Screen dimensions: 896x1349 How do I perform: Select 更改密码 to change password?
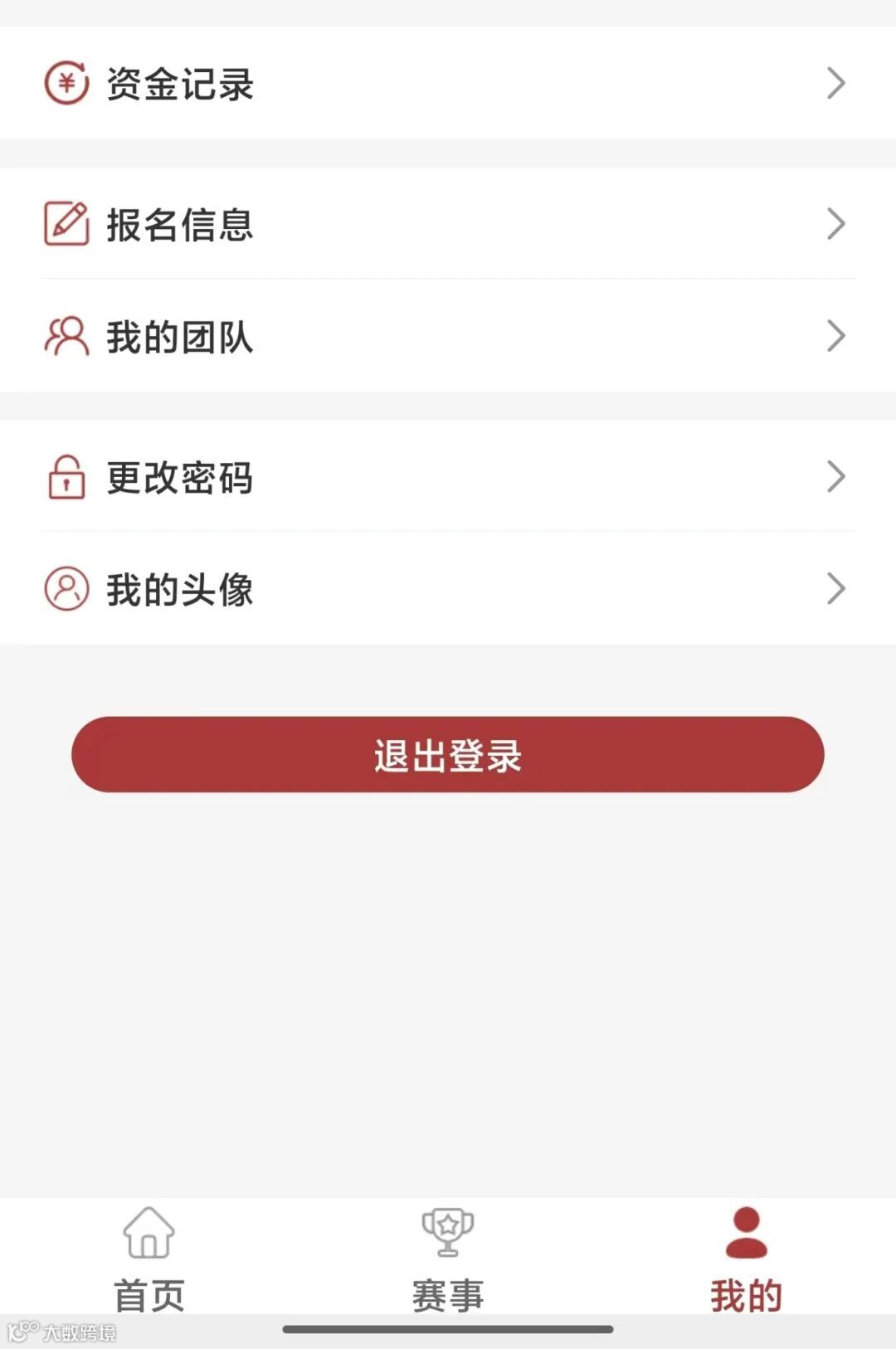(448, 477)
